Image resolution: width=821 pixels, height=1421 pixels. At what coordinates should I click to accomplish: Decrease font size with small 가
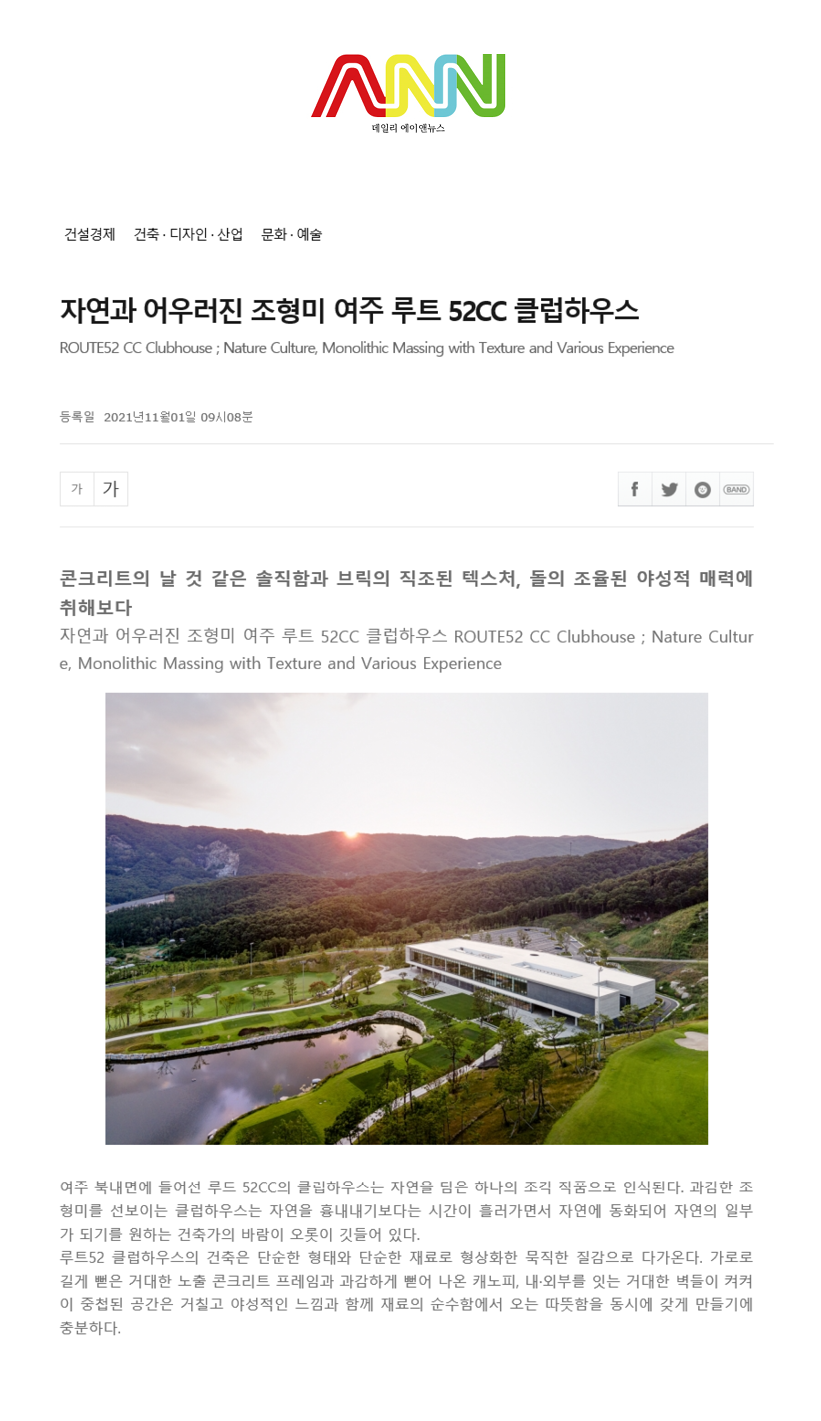(77, 489)
